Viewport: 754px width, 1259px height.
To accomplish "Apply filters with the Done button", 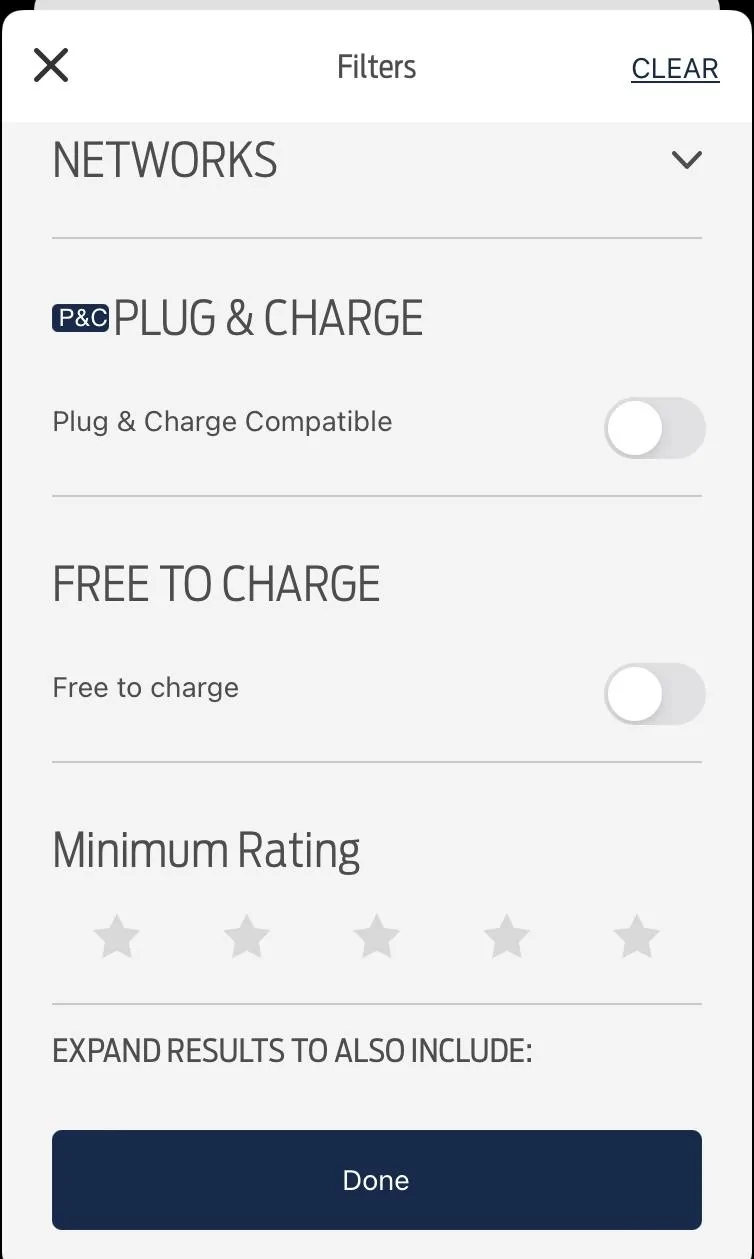I will tap(376, 1180).
